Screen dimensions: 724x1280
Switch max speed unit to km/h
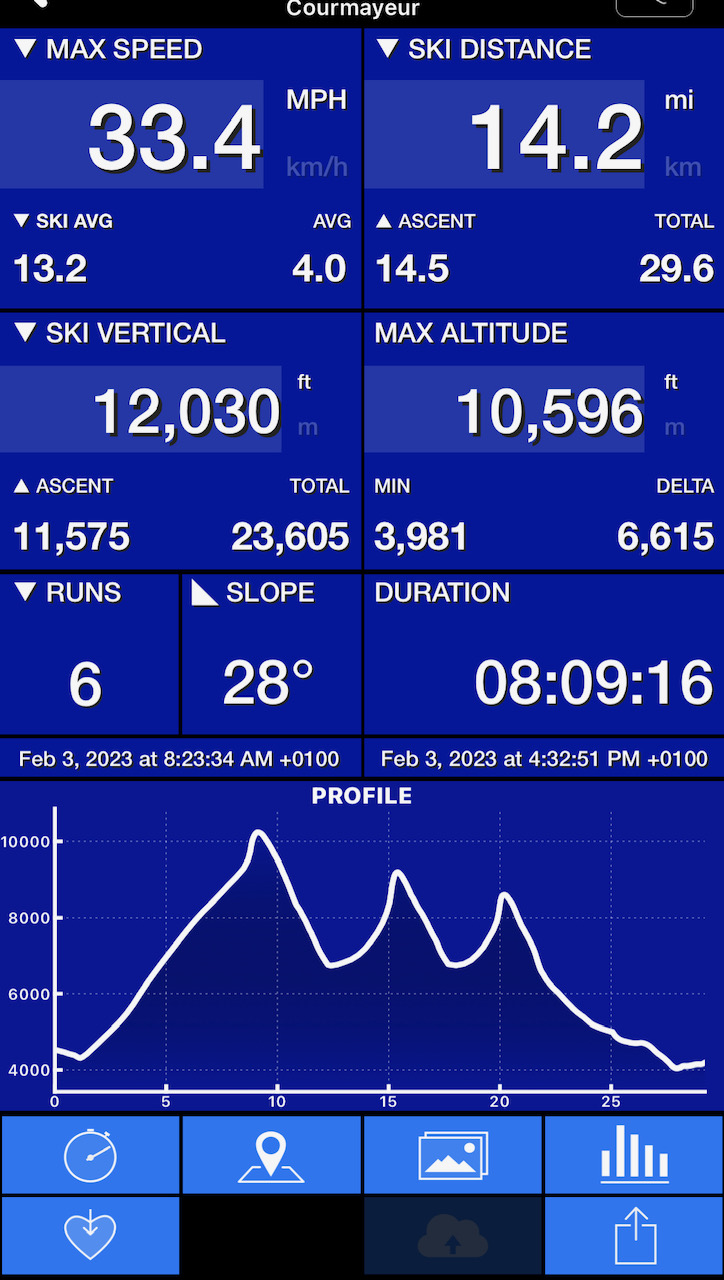point(316,166)
